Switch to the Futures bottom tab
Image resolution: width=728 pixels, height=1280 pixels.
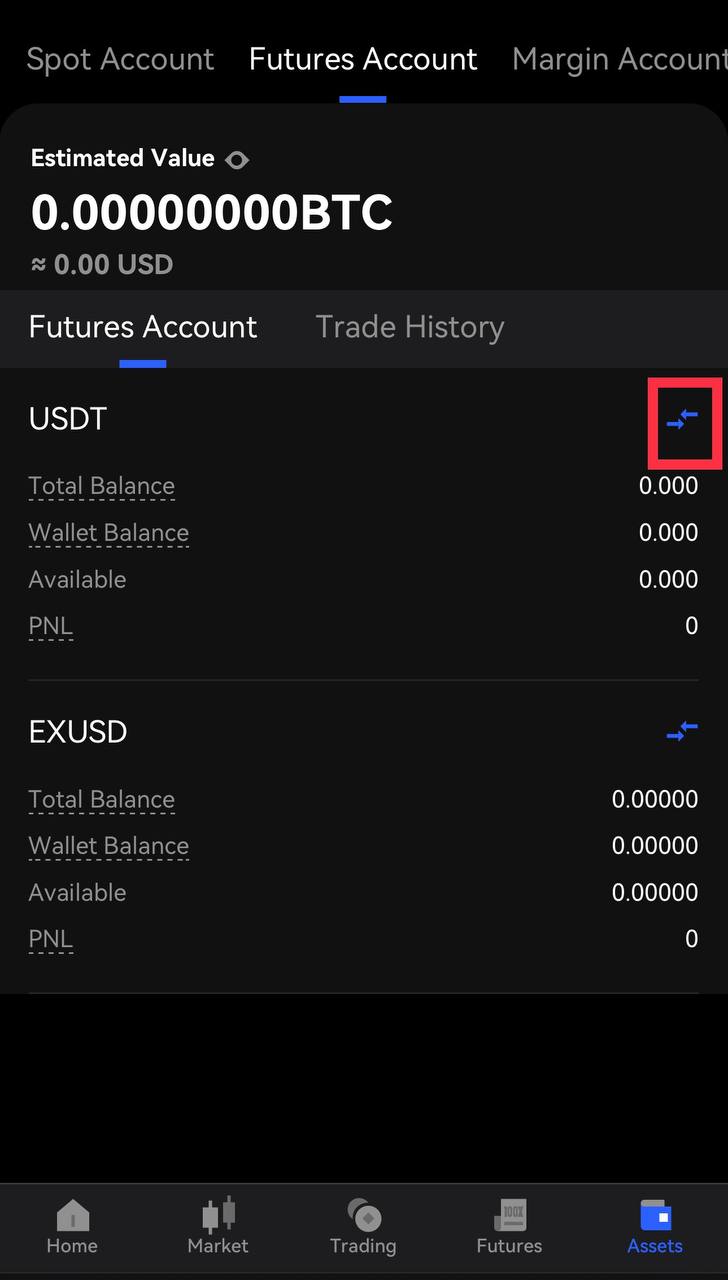[x=509, y=1228]
